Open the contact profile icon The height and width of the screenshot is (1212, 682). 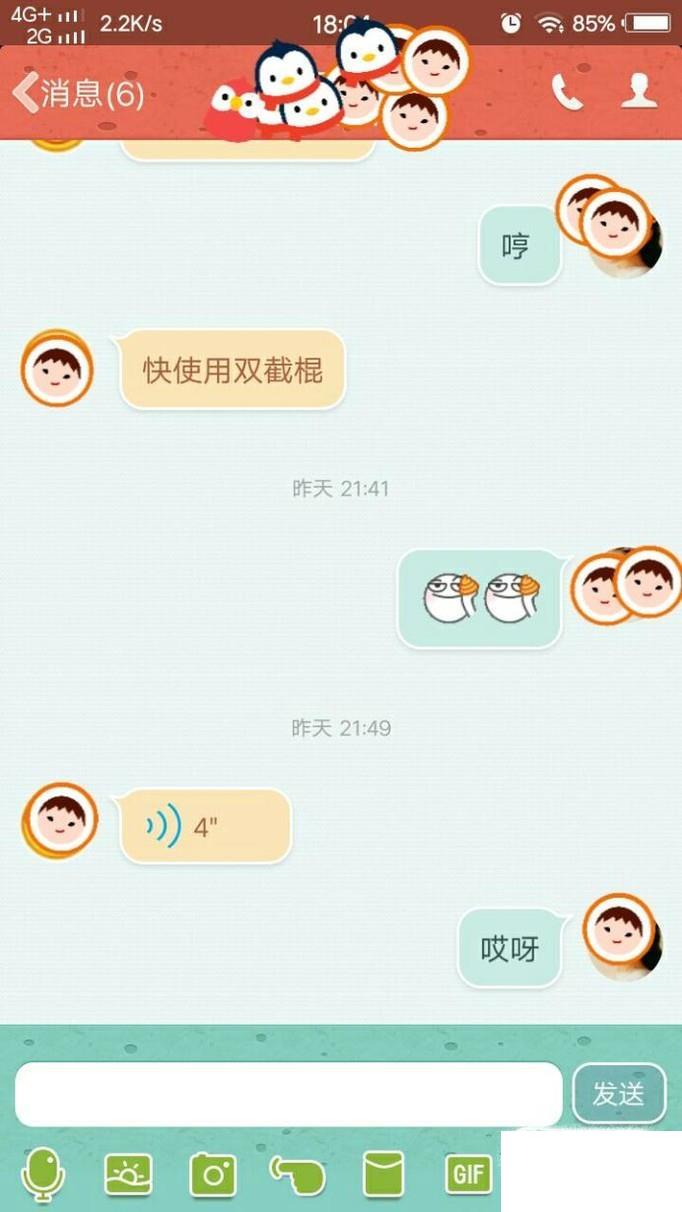click(639, 92)
